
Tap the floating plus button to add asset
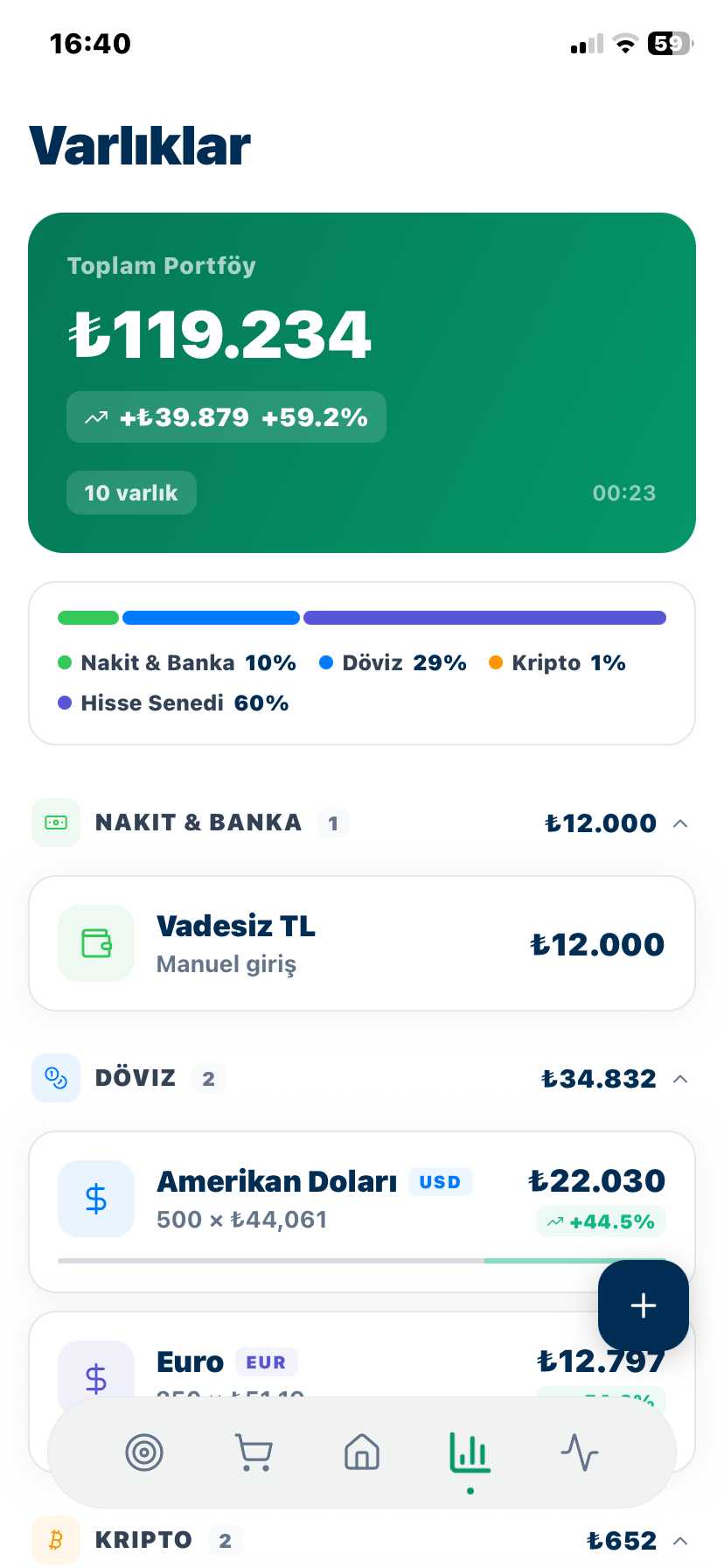(x=643, y=1305)
